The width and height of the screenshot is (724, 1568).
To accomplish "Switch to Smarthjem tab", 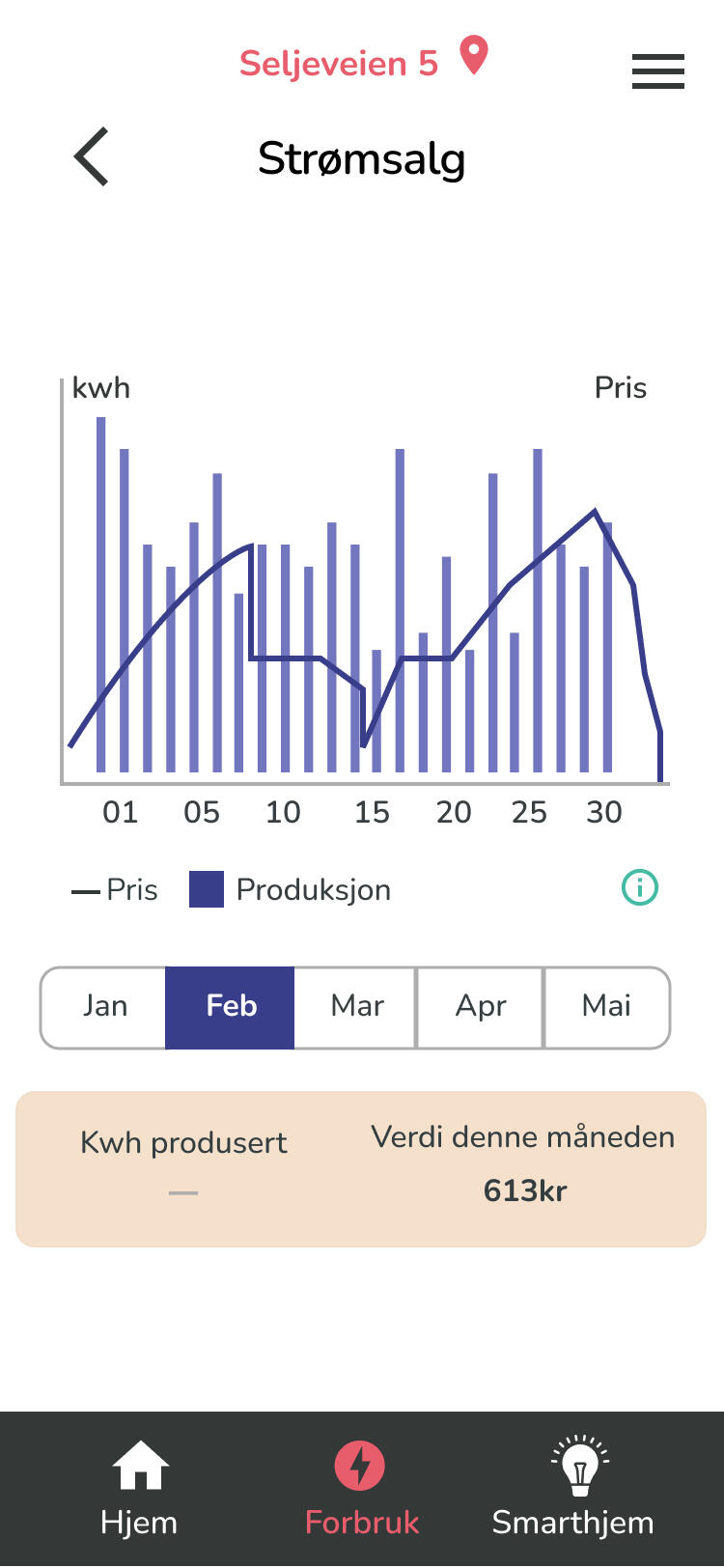I will click(572, 1489).
